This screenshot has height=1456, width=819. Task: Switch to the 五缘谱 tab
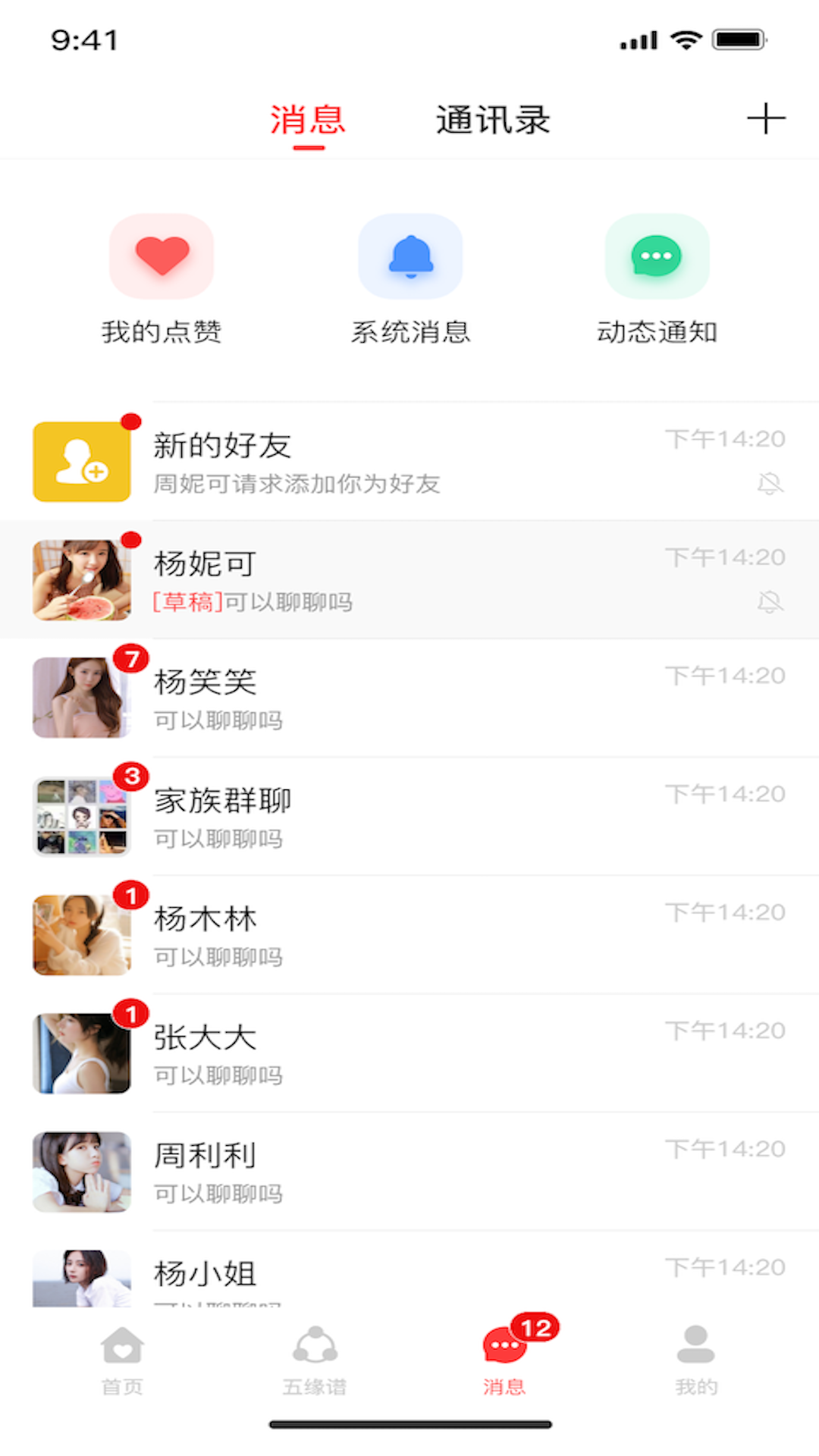(x=315, y=1360)
